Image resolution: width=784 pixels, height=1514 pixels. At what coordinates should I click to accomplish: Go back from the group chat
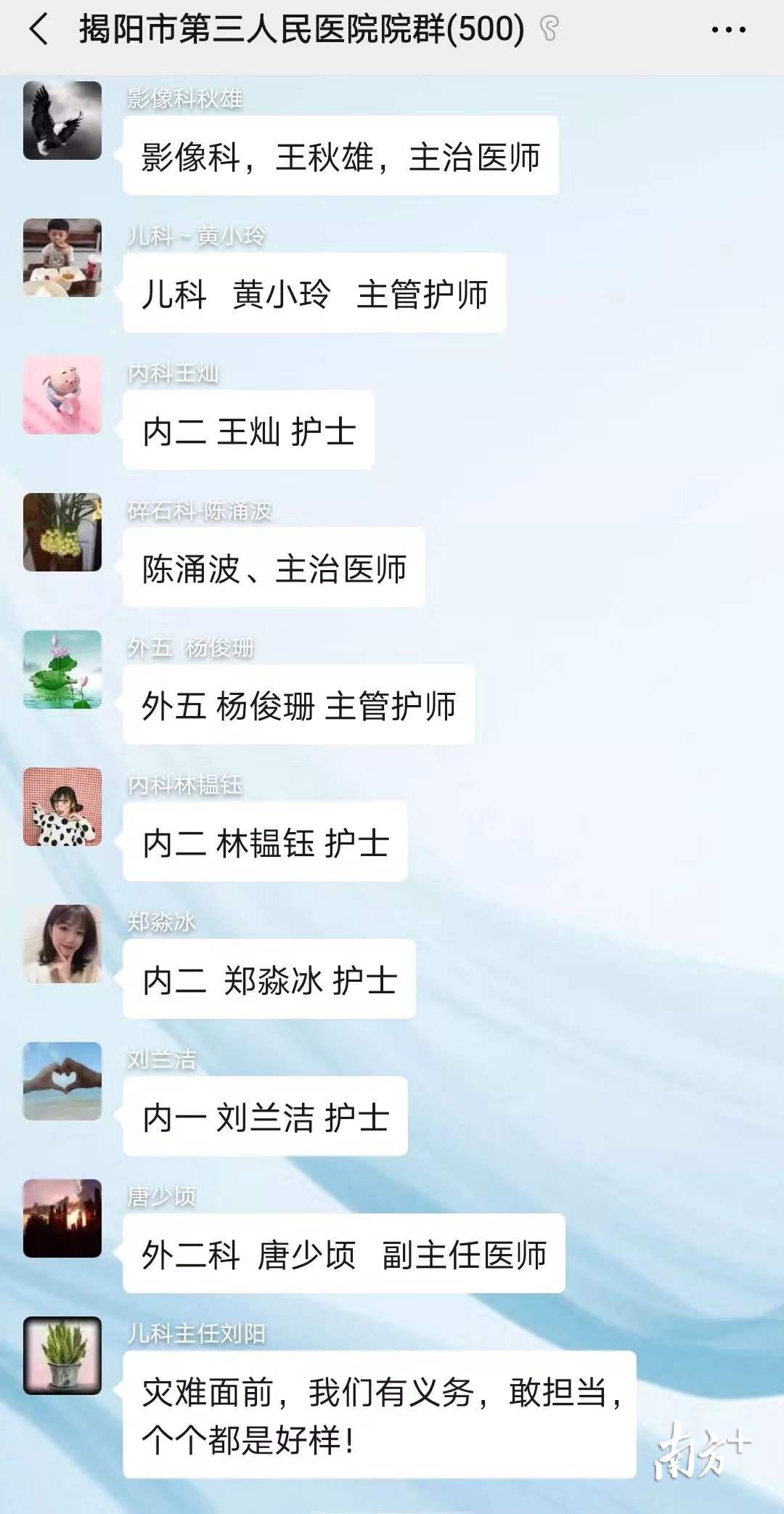[39, 30]
